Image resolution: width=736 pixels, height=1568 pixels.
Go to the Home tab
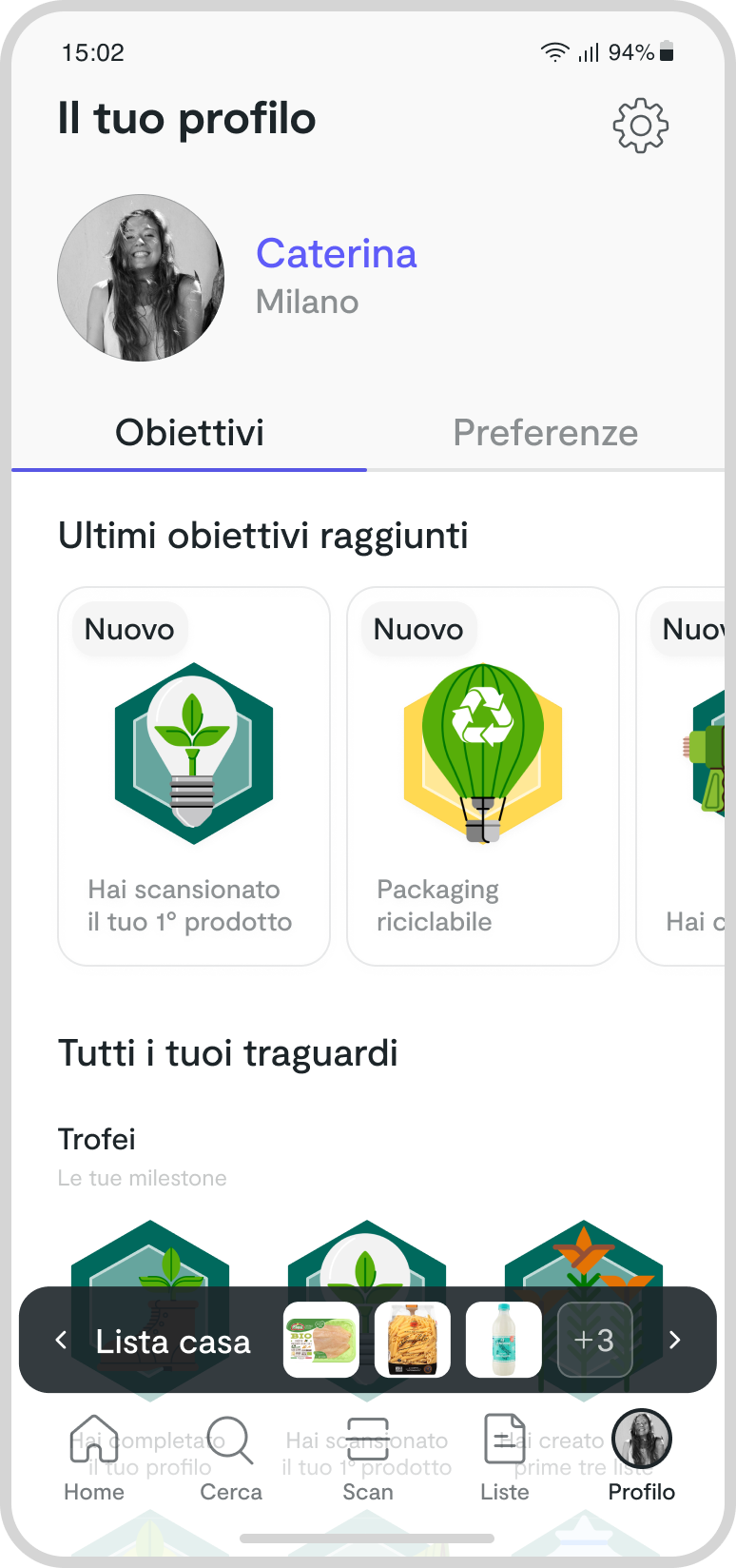pyautogui.click(x=94, y=1456)
